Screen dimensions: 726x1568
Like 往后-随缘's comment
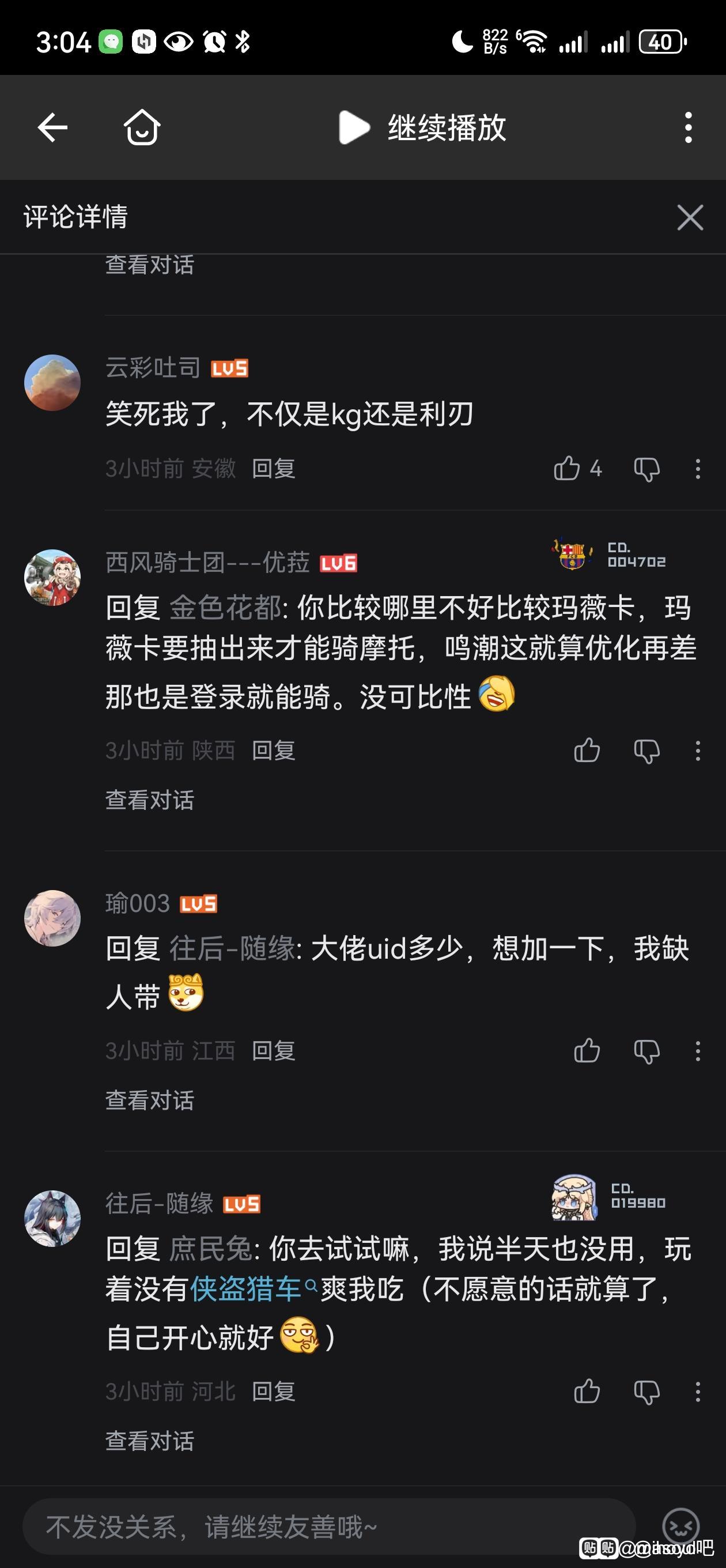coord(587,1392)
